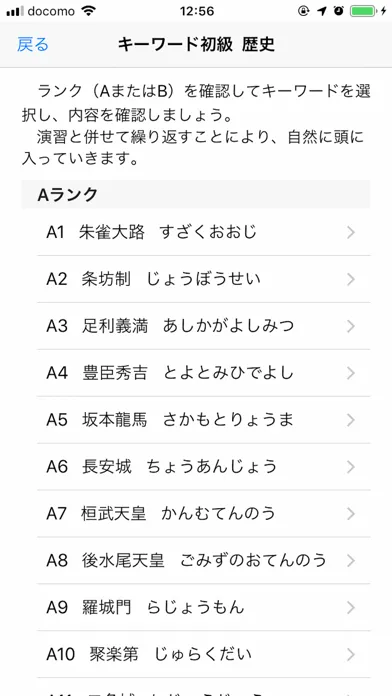View A4 豊臣秀吉 details
This screenshot has width=392, height=696.
tap(204, 373)
